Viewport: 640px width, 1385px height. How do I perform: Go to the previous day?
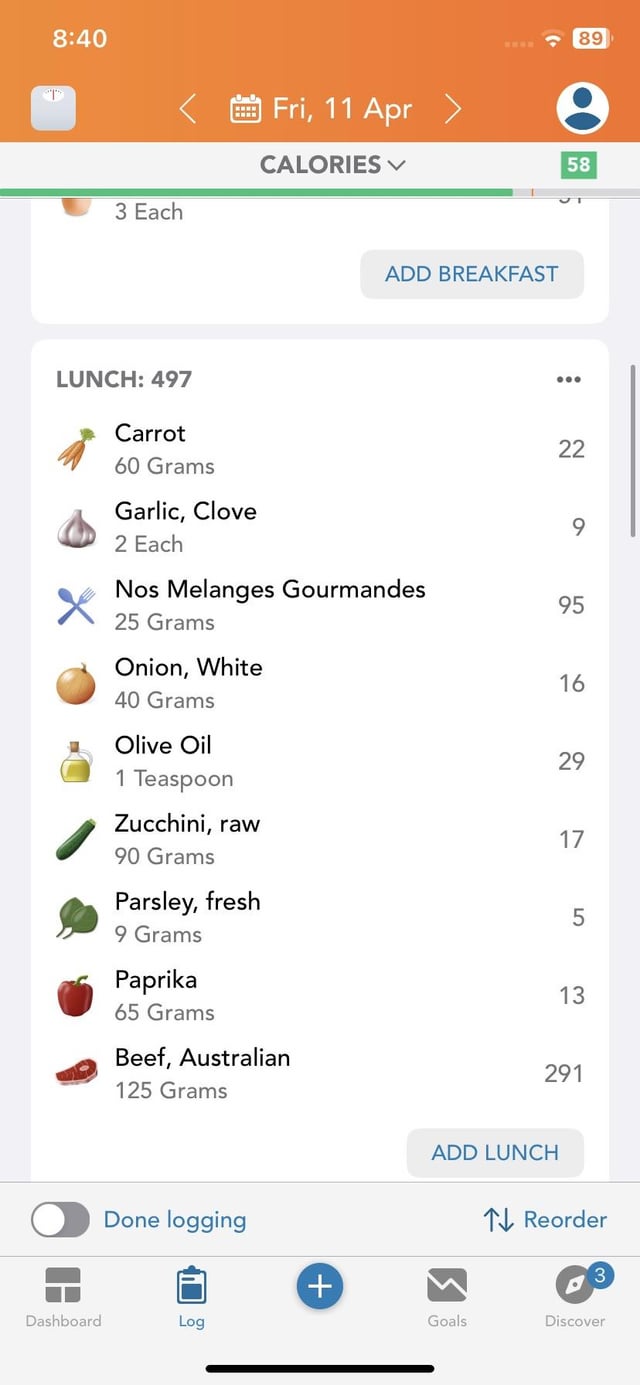[187, 108]
